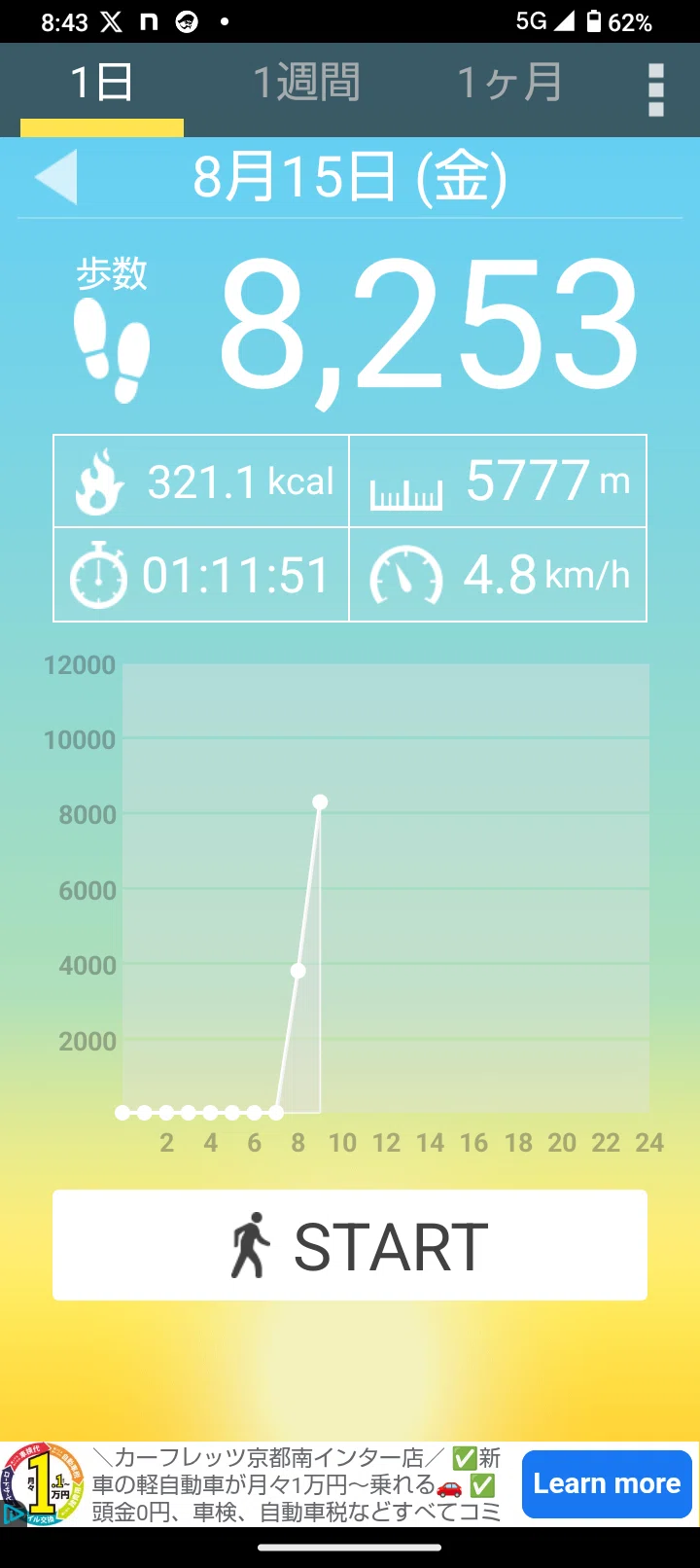Open the overflow menu
This screenshot has width=700, height=1568.
click(x=656, y=89)
